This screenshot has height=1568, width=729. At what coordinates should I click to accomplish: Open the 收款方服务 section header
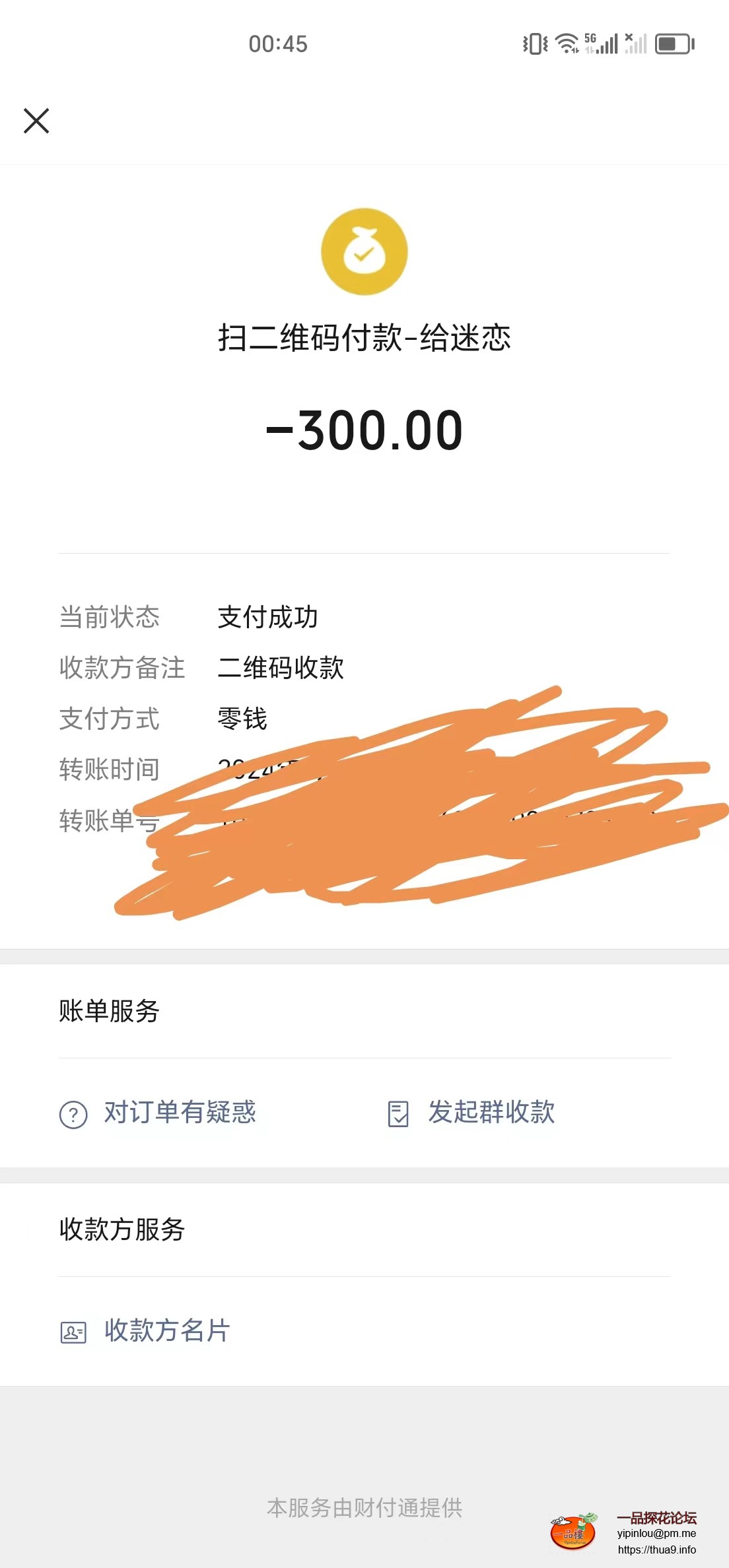(x=122, y=1229)
